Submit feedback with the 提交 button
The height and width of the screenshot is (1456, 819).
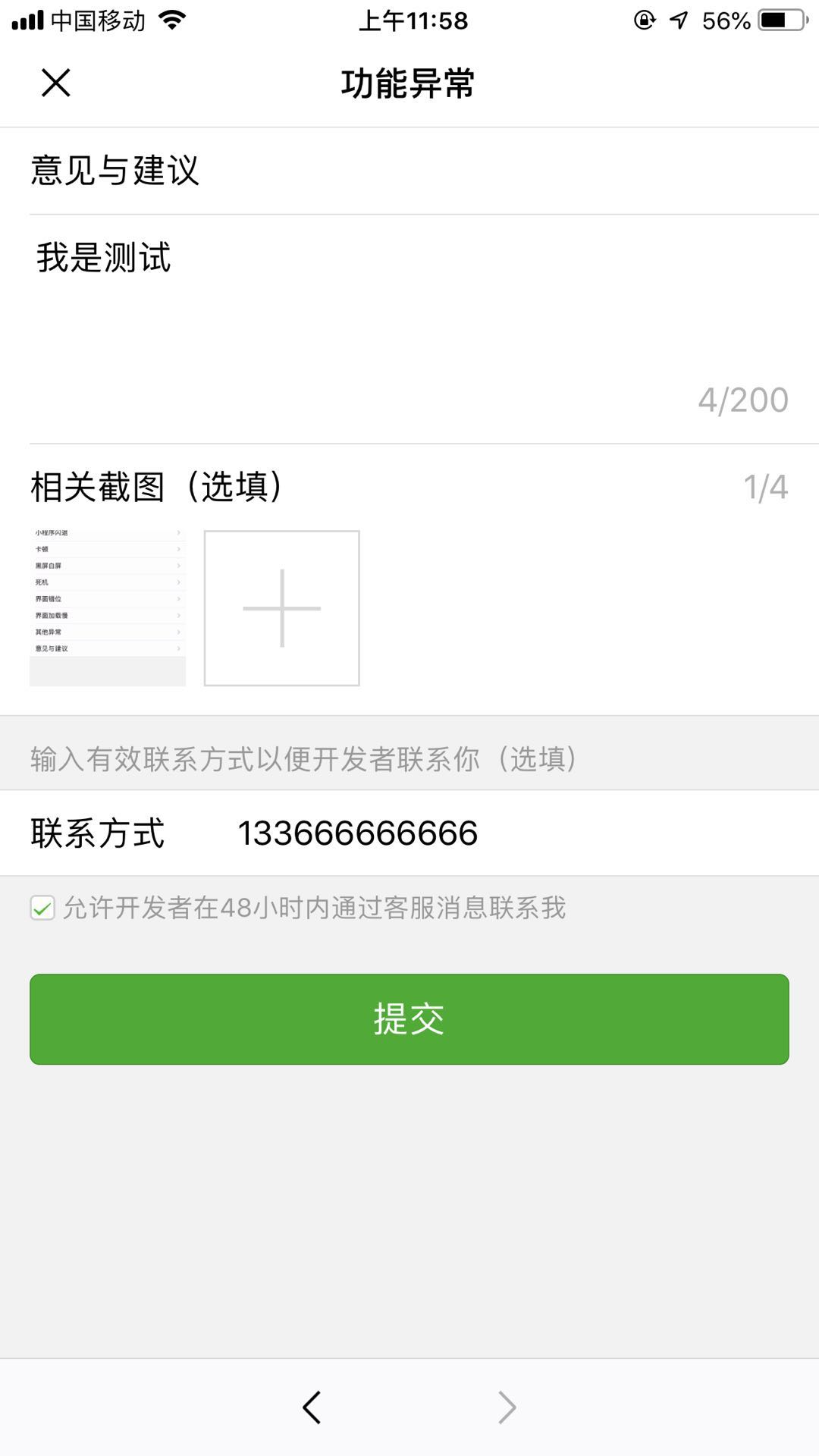click(x=409, y=1019)
